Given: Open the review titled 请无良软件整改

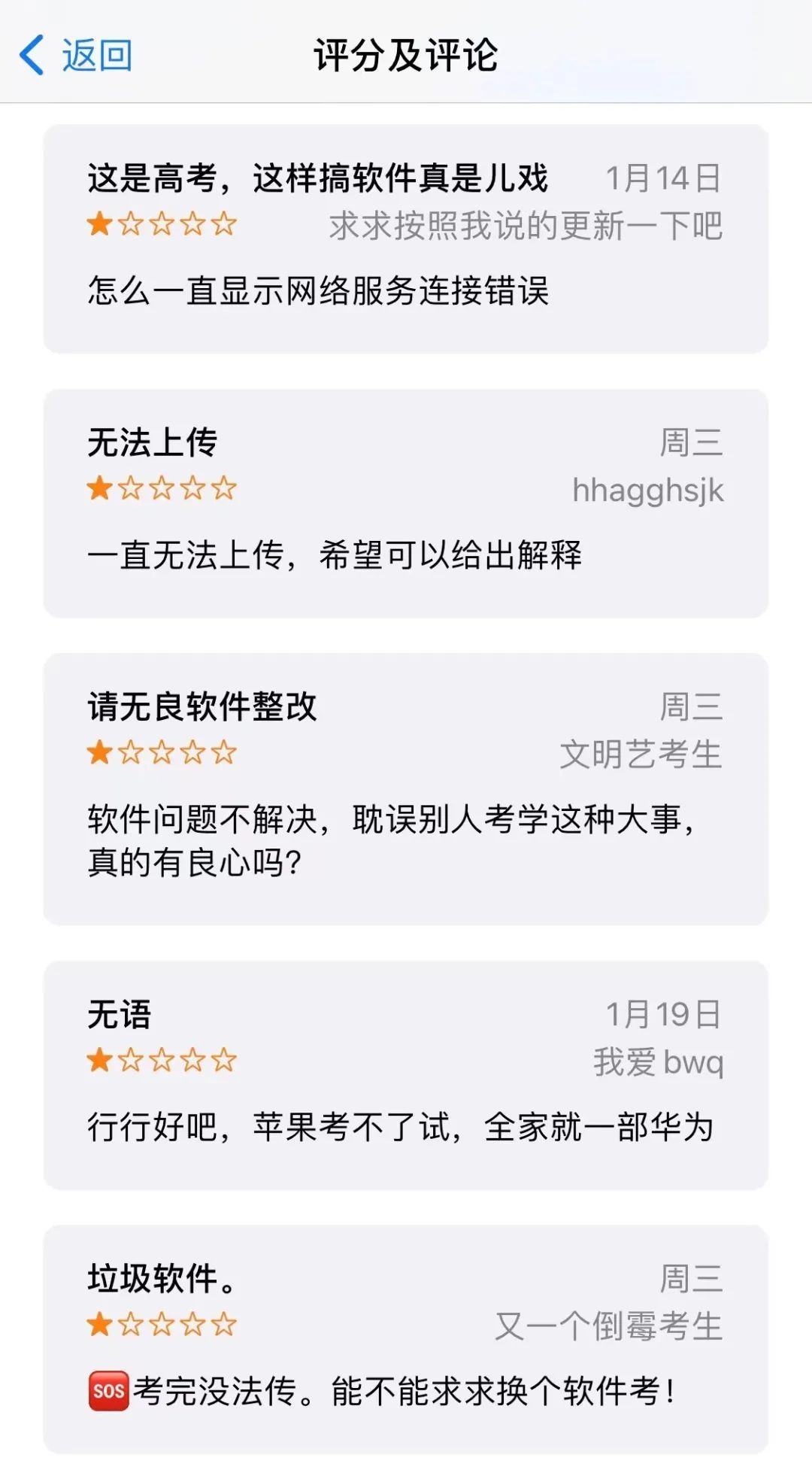Looking at the screenshot, I should (x=406, y=788).
